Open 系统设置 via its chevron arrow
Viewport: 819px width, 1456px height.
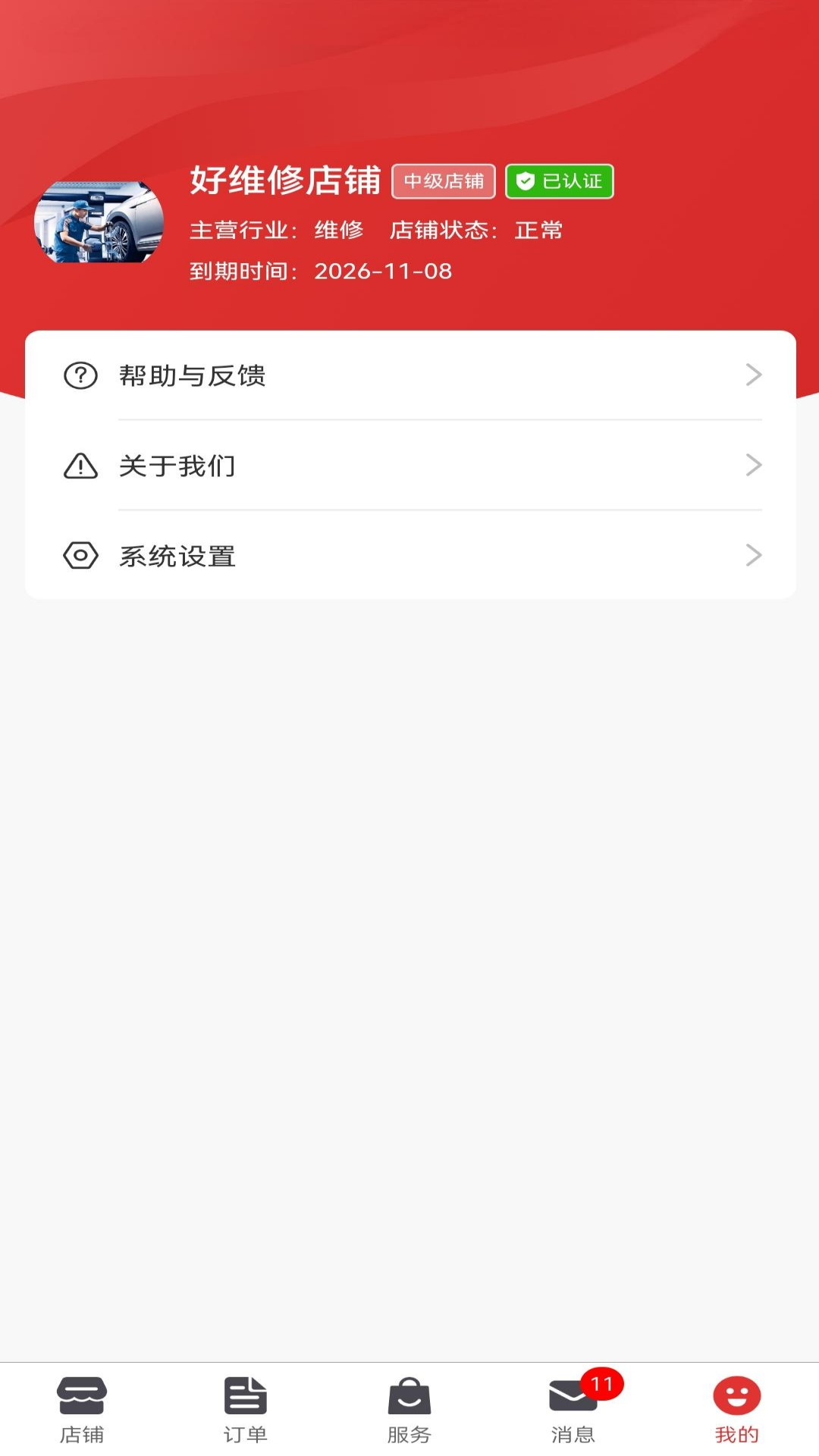click(753, 554)
